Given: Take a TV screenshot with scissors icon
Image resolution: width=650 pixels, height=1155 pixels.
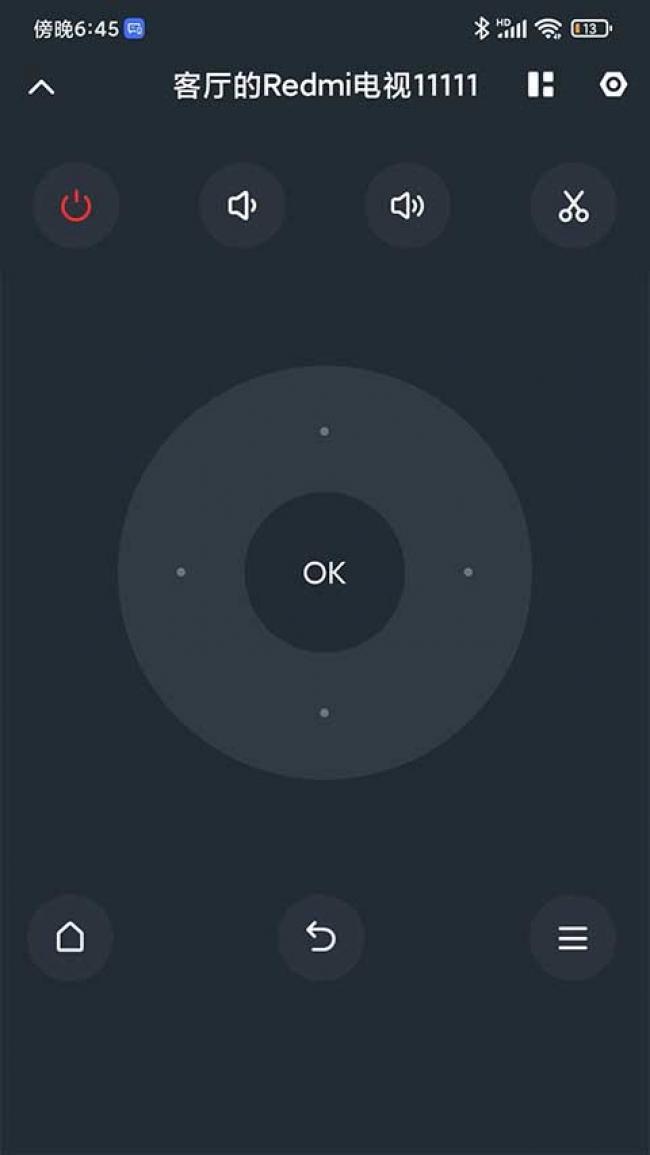Looking at the screenshot, I should (573, 206).
